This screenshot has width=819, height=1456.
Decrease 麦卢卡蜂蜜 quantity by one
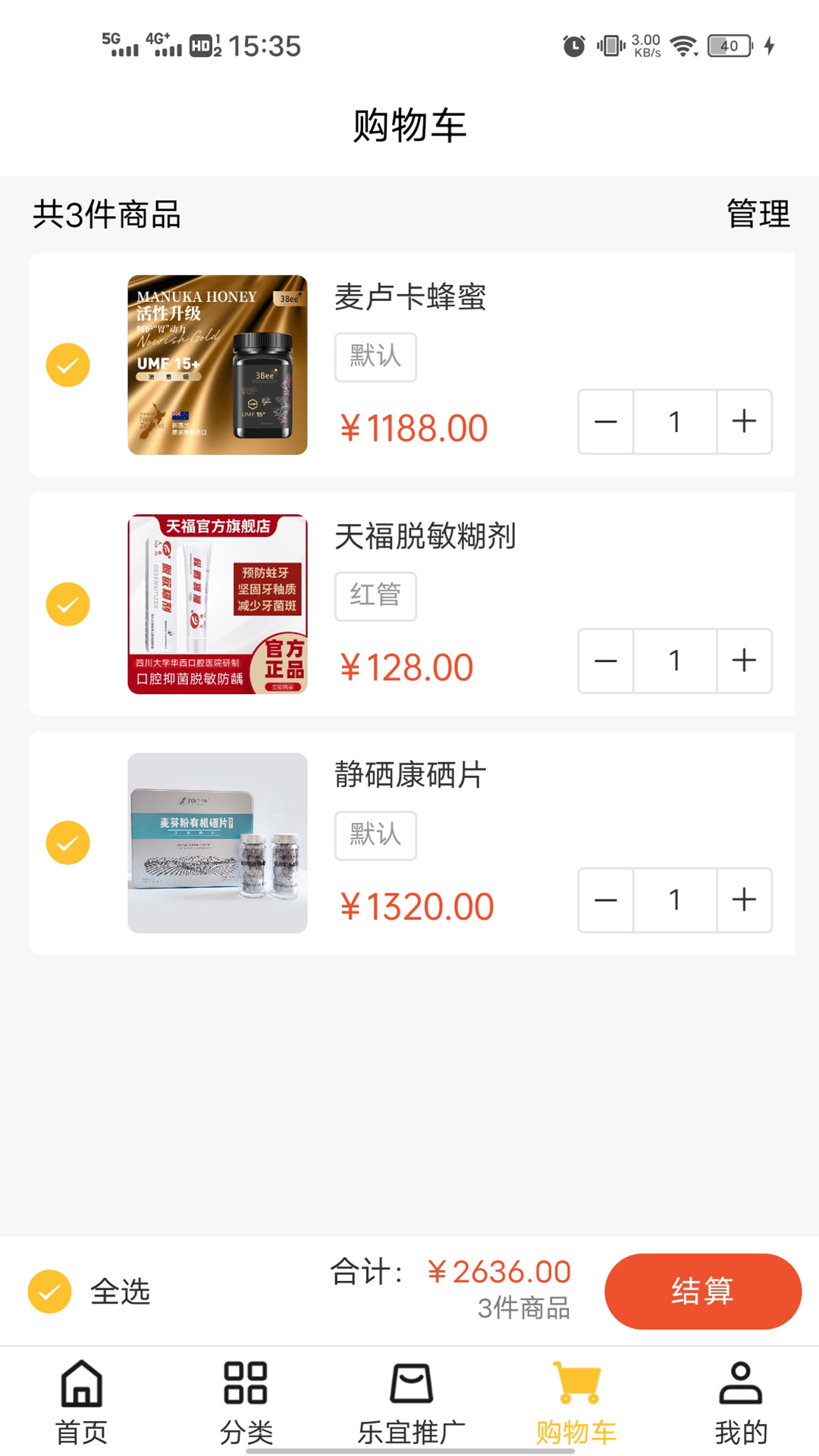click(606, 422)
